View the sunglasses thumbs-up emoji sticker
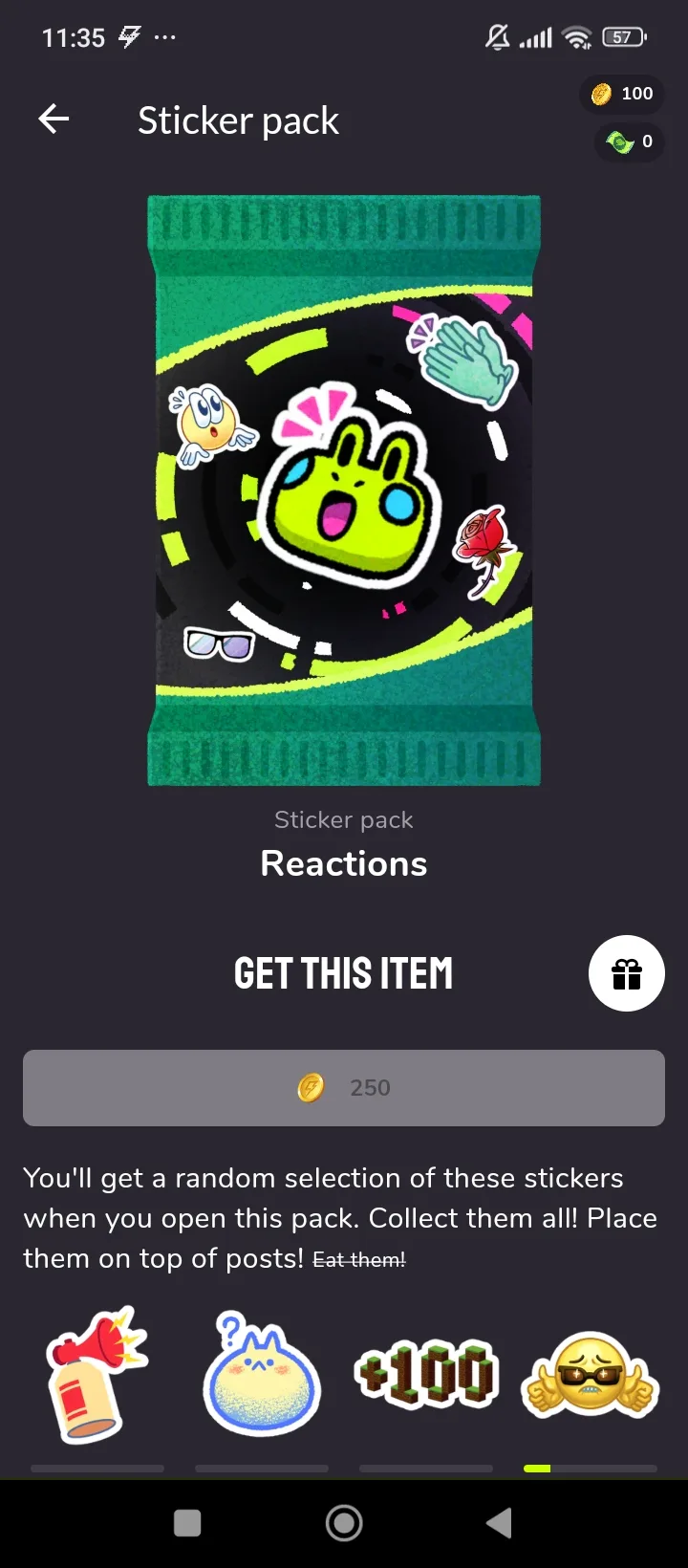The image size is (688, 1568). click(591, 1374)
